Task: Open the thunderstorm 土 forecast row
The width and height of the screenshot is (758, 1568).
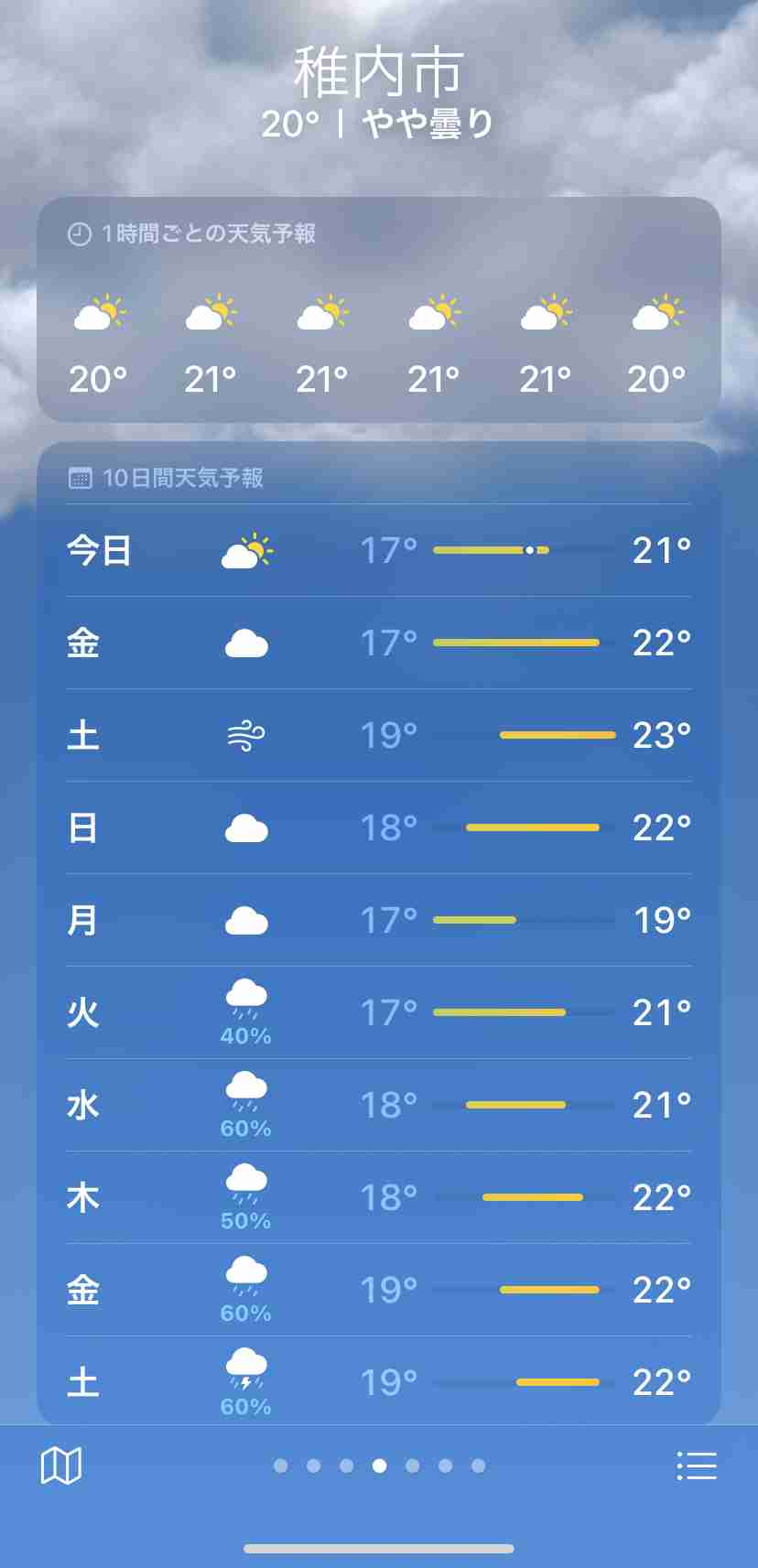Action: coord(379,1381)
